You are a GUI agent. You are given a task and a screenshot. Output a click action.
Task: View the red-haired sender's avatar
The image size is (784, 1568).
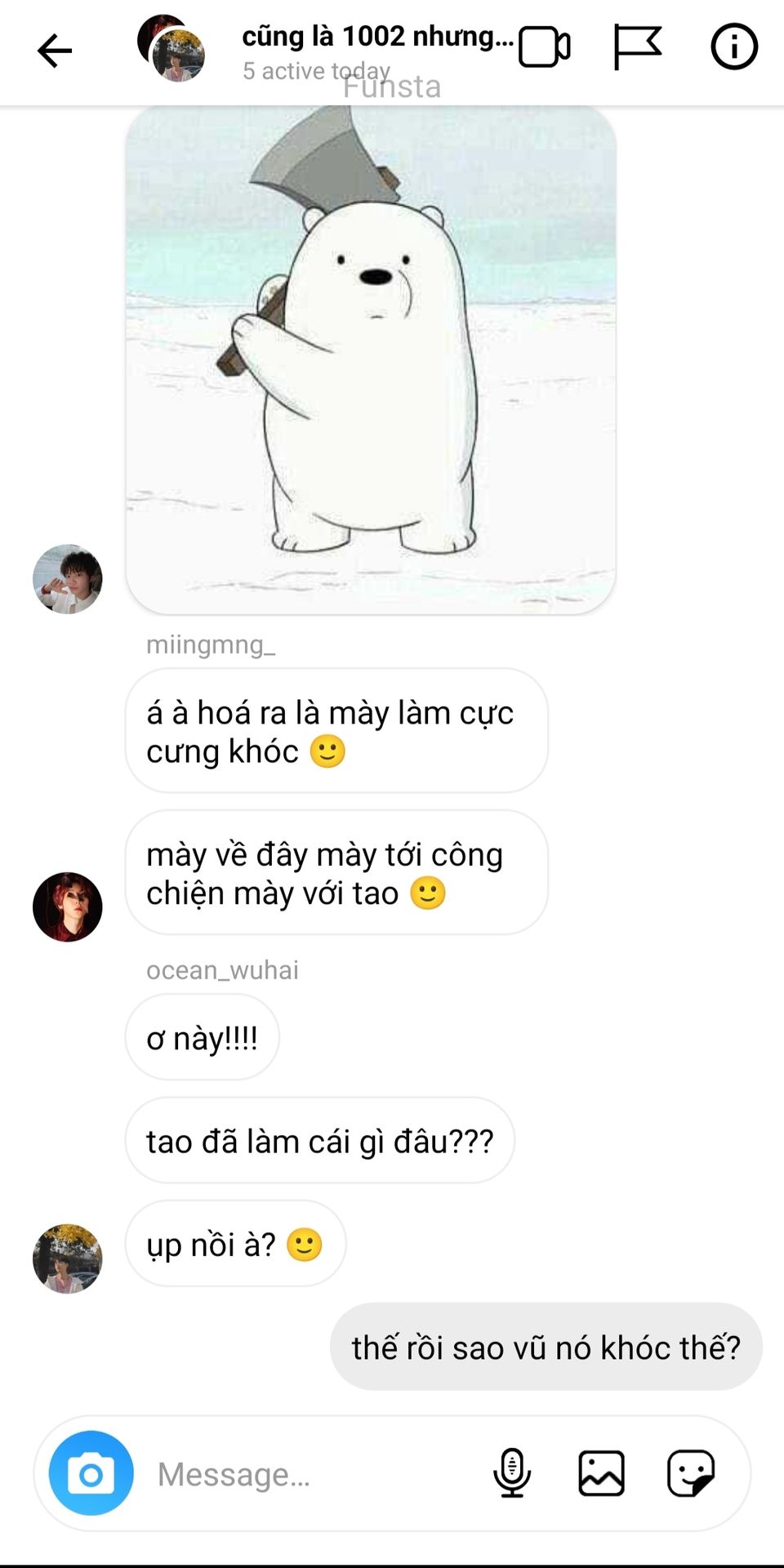[x=68, y=906]
